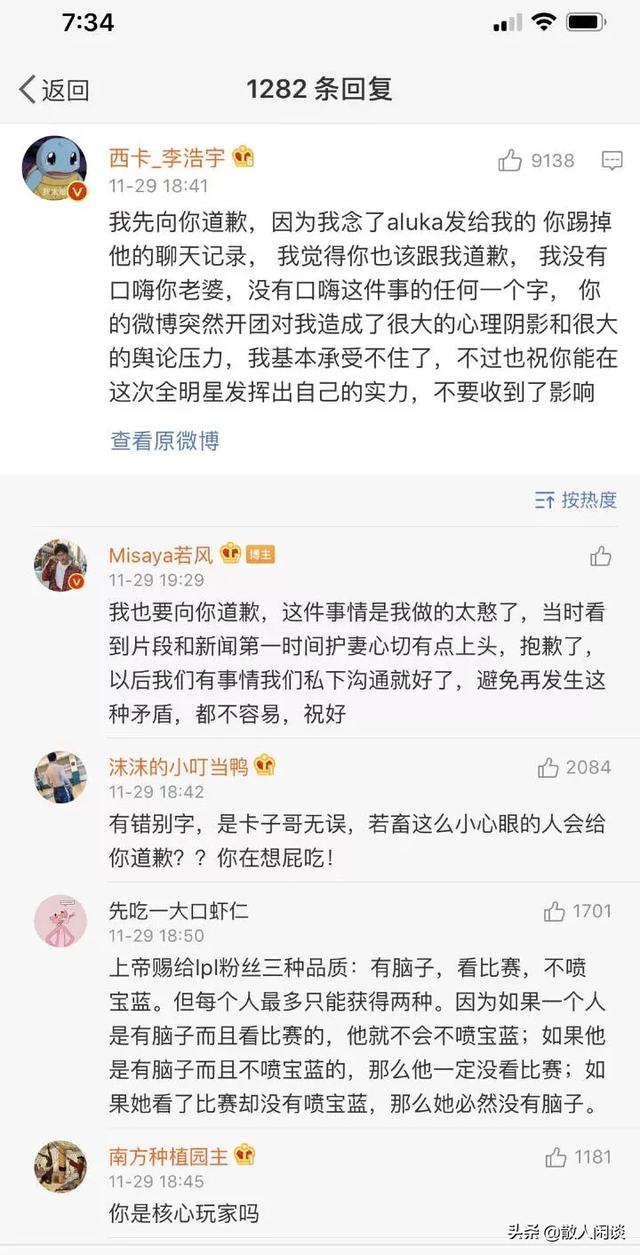
Task: Visit 南方种植园主's profile via username
Action: [x=169, y=1157]
